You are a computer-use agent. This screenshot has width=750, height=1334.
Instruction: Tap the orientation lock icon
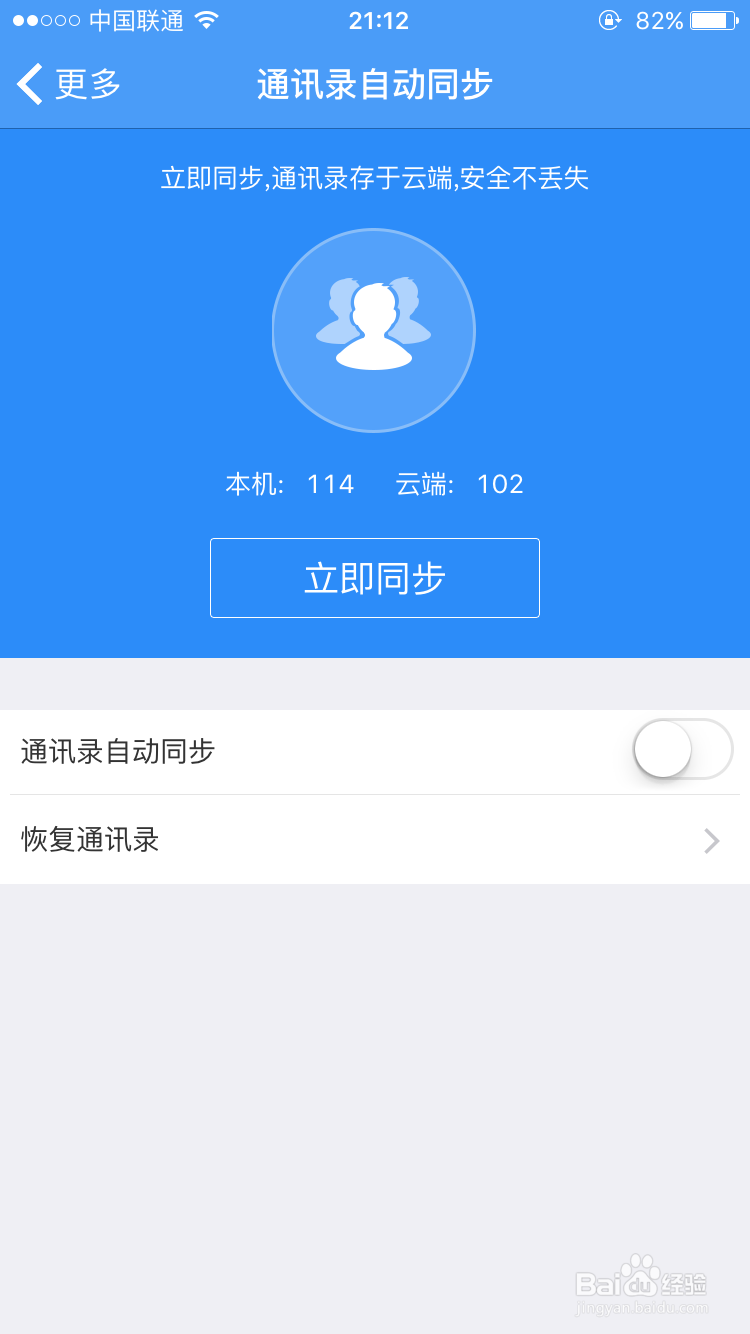click(610, 20)
